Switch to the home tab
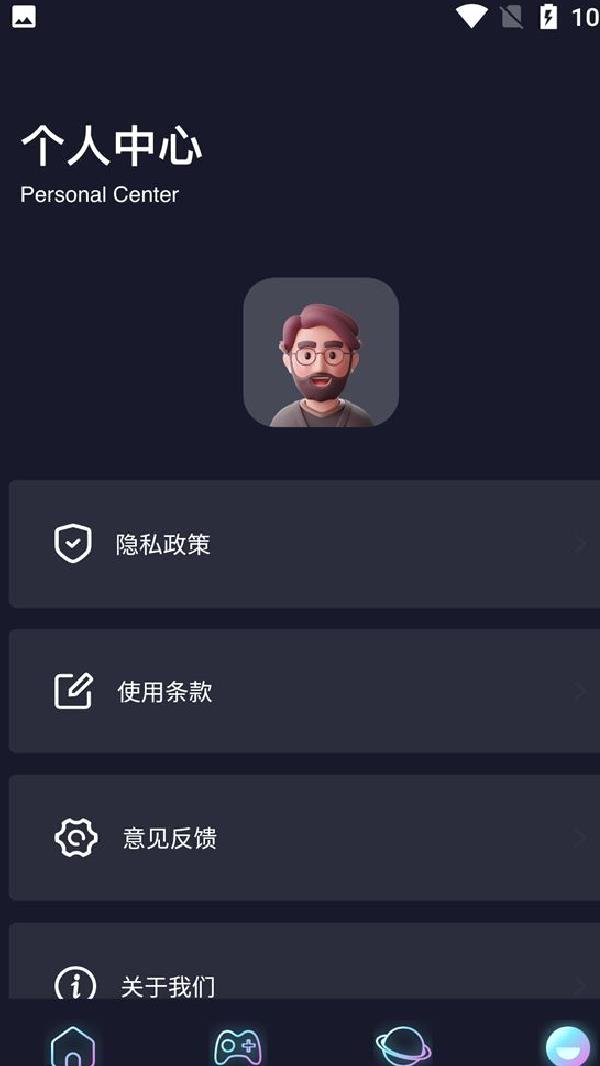 coord(73,1045)
